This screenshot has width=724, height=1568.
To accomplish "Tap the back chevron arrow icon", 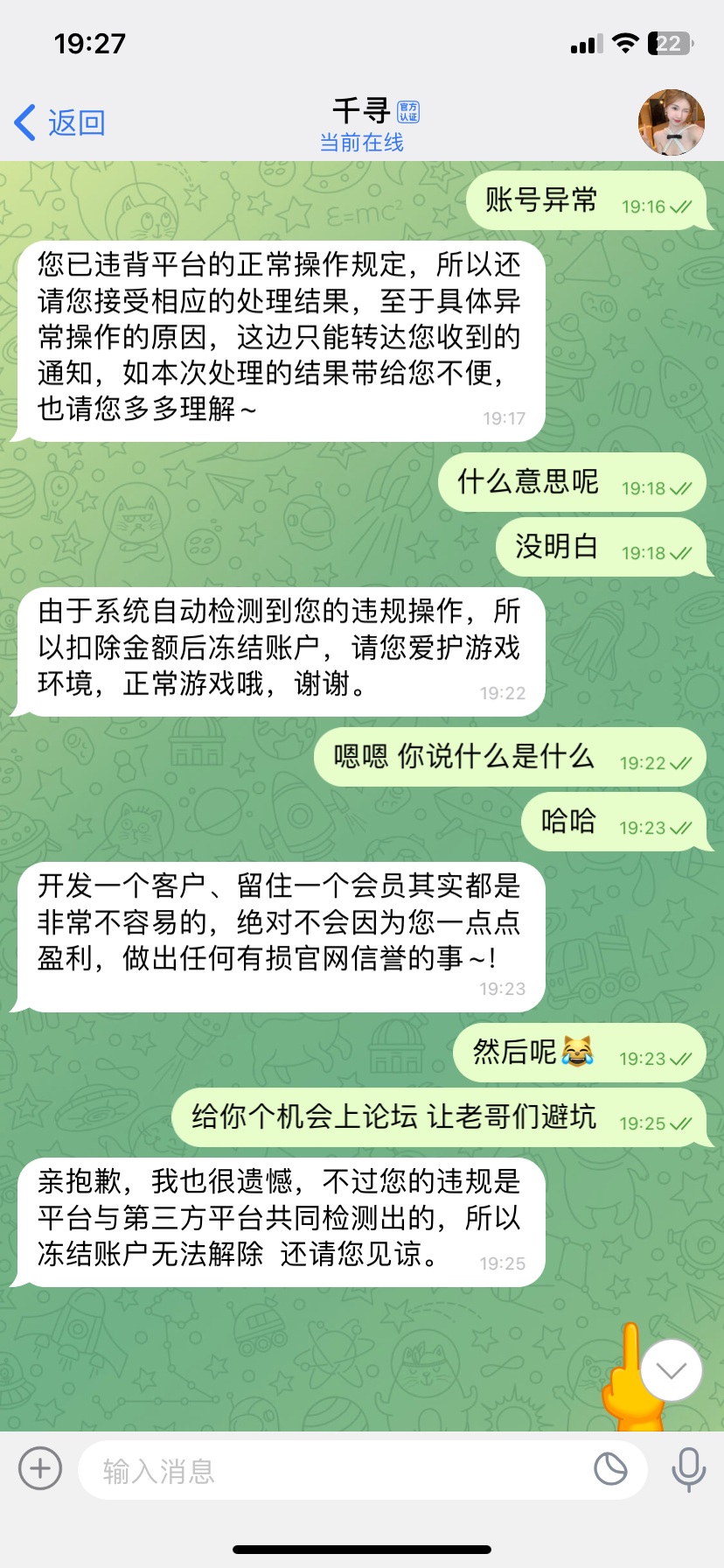I will (24, 122).
